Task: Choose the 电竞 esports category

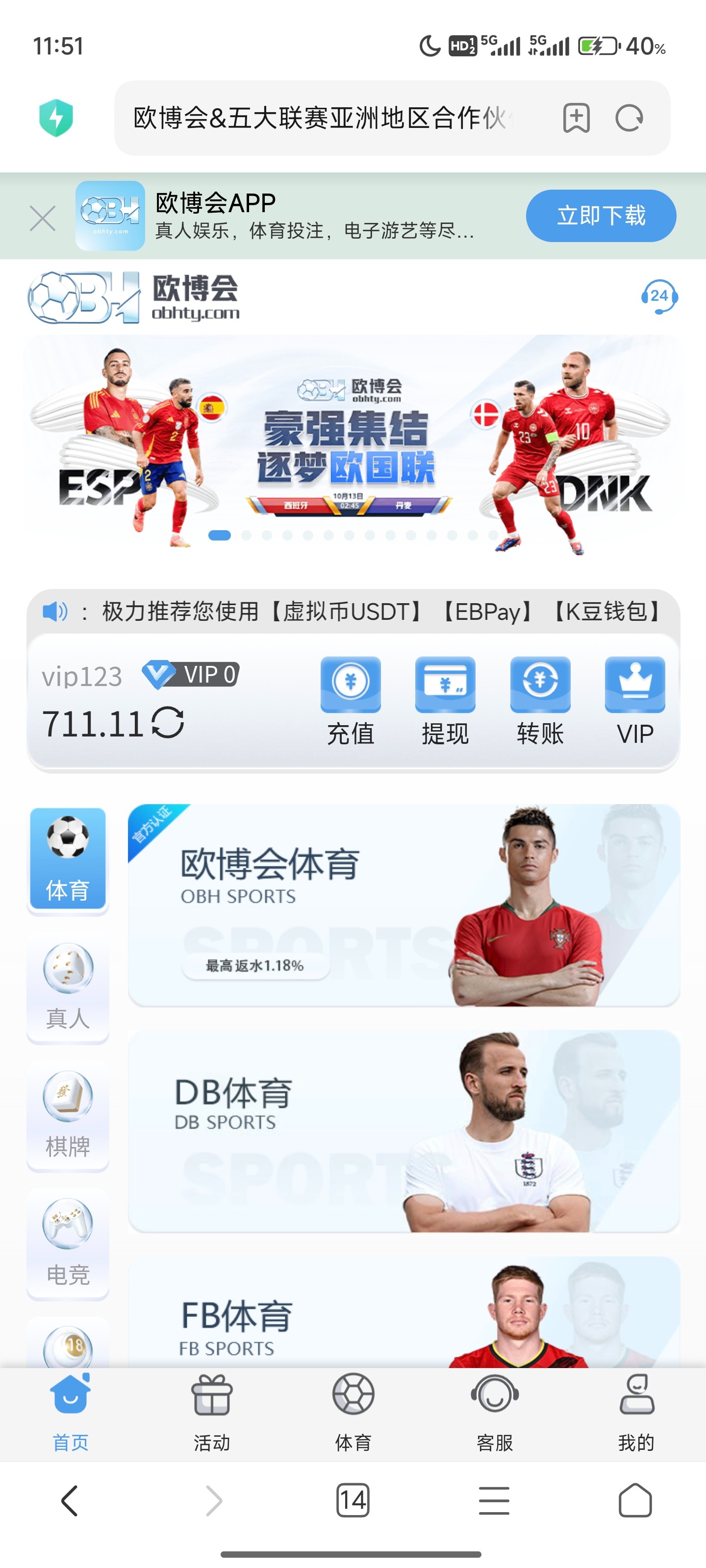Action: tap(68, 1243)
